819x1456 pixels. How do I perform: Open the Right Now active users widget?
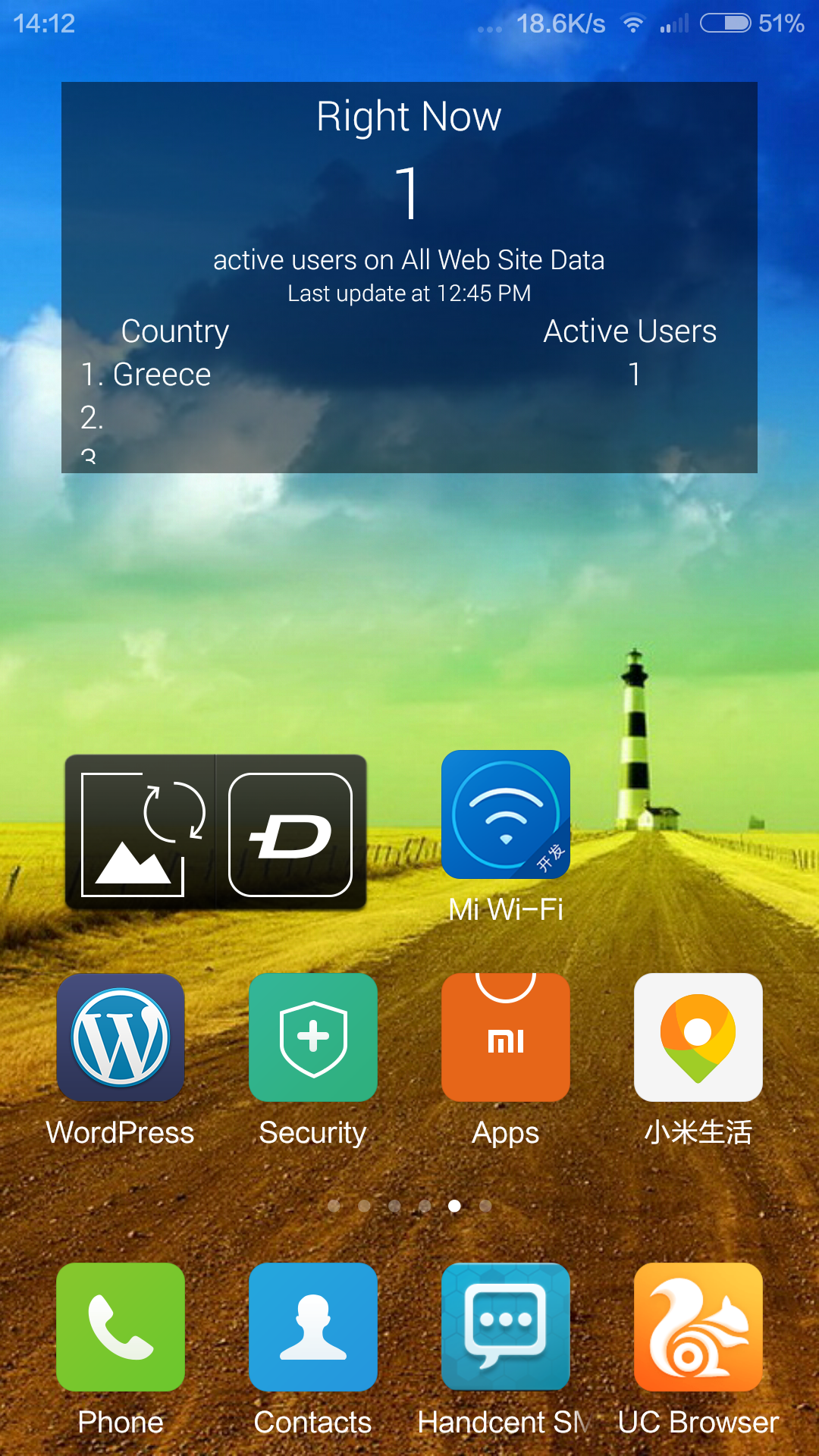(x=409, y=277)
